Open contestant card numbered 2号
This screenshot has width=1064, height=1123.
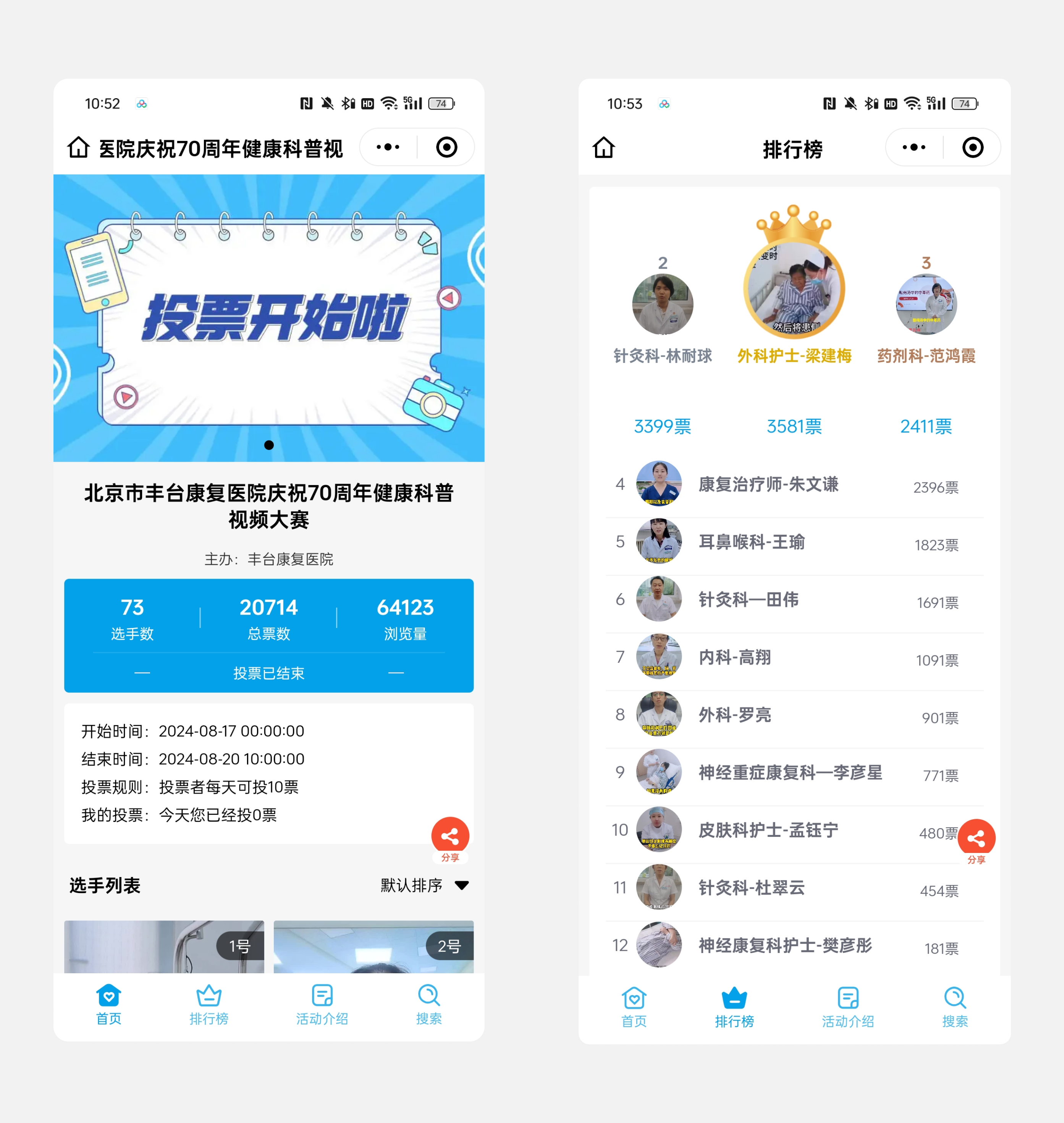pyautogui.click(x=373, y=946)
